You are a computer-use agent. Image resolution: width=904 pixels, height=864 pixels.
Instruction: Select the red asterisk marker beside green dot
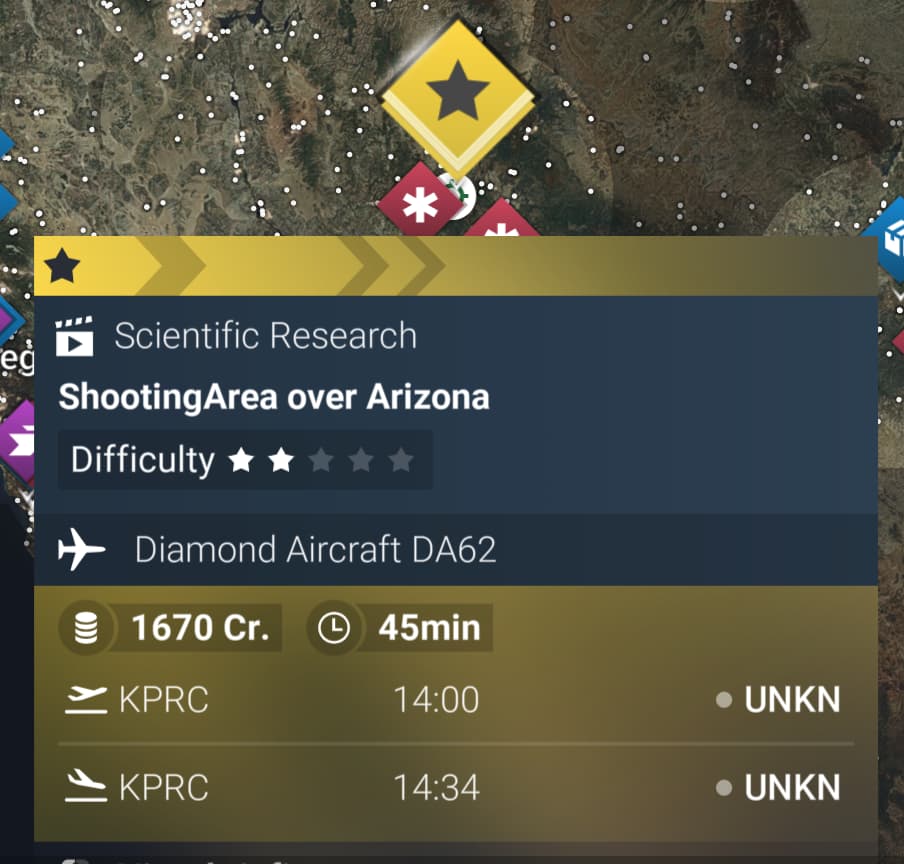point(417,205)
